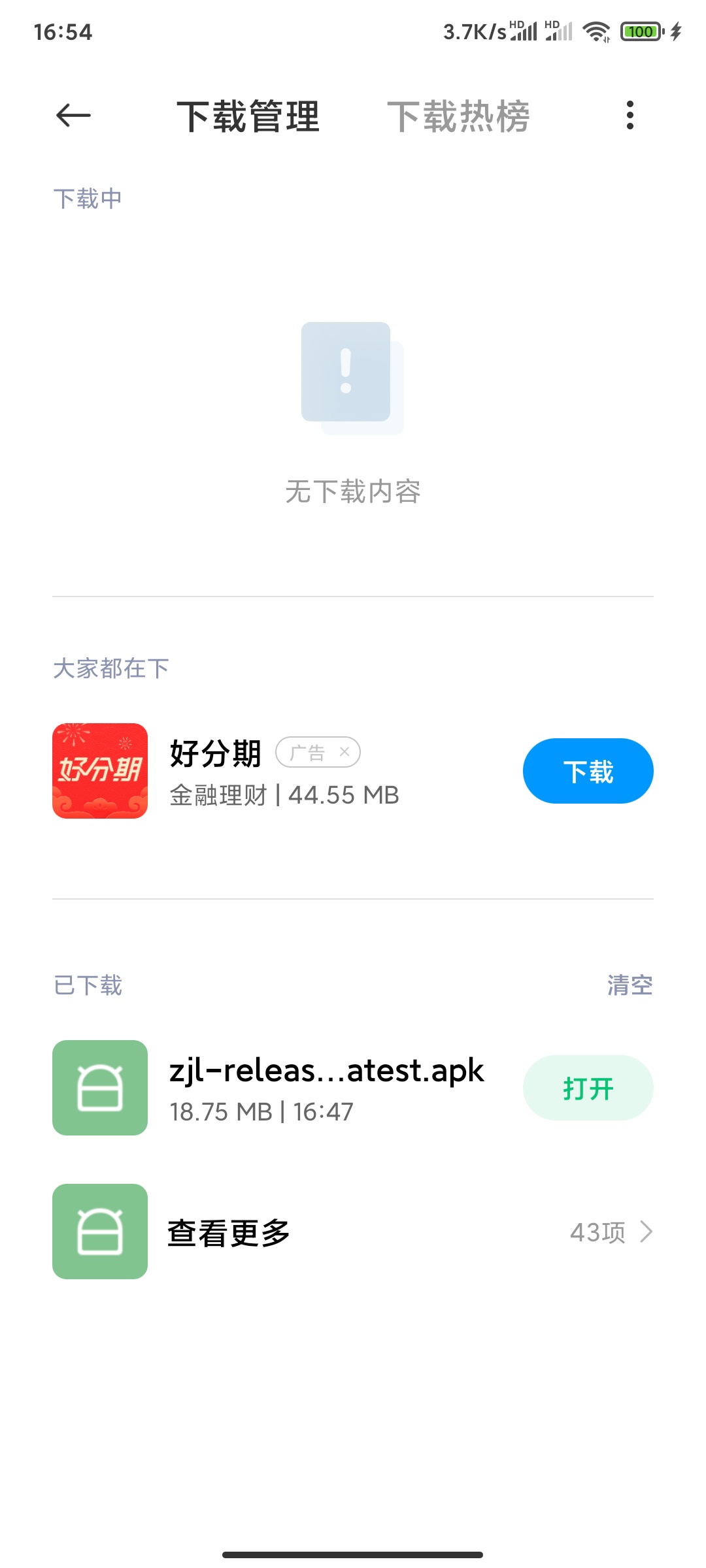
Task: Go back using the arrow icon
Action: tap(73, 116)
